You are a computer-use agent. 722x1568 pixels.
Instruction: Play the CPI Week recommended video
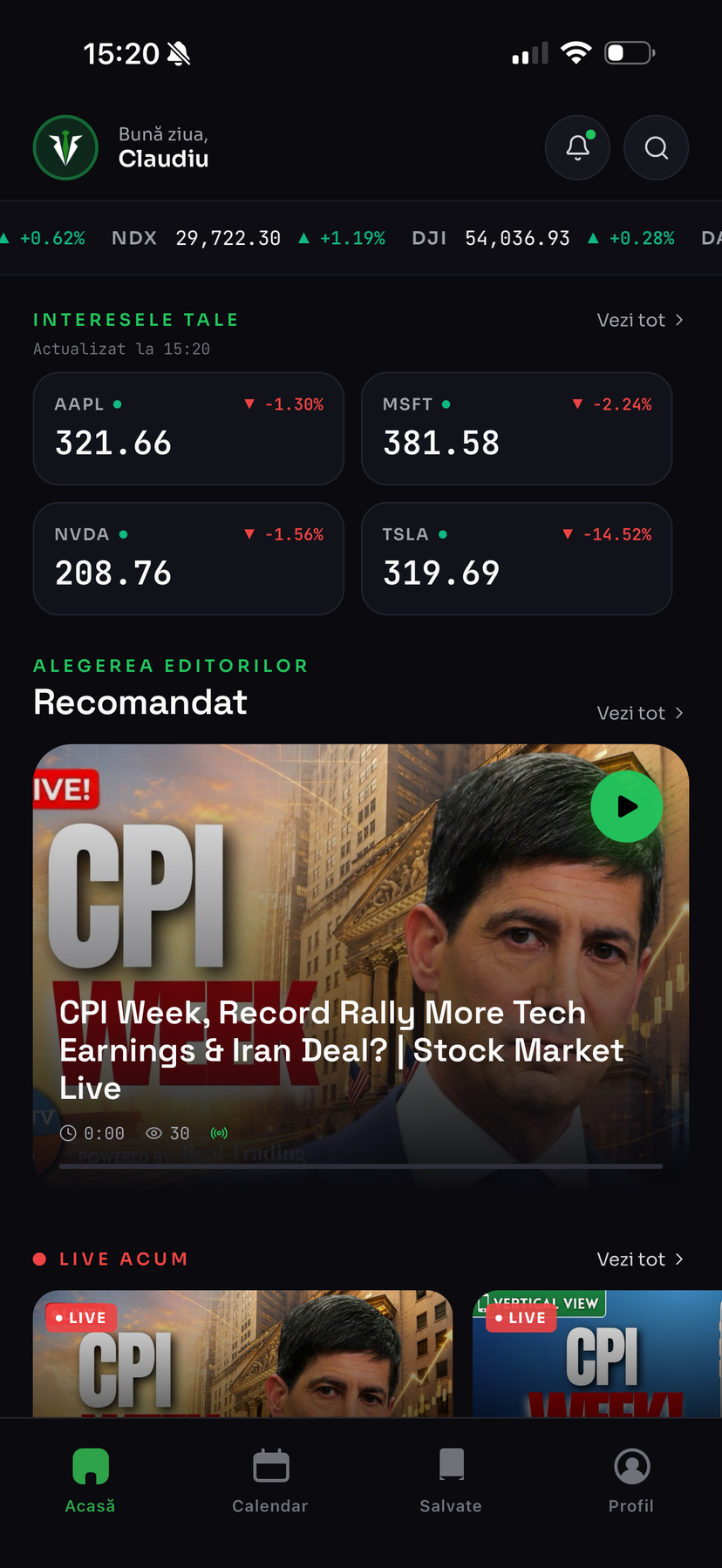click(626, 806)
